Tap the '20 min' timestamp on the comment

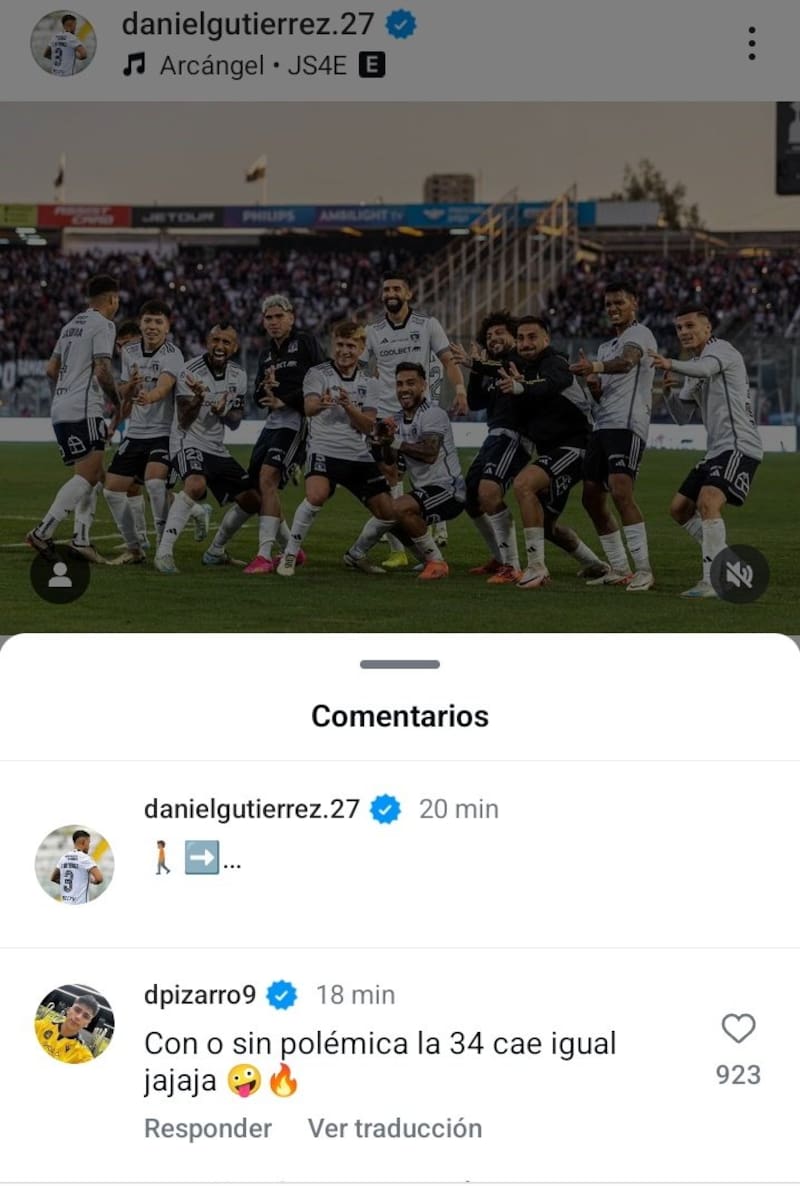pos(460,809)
